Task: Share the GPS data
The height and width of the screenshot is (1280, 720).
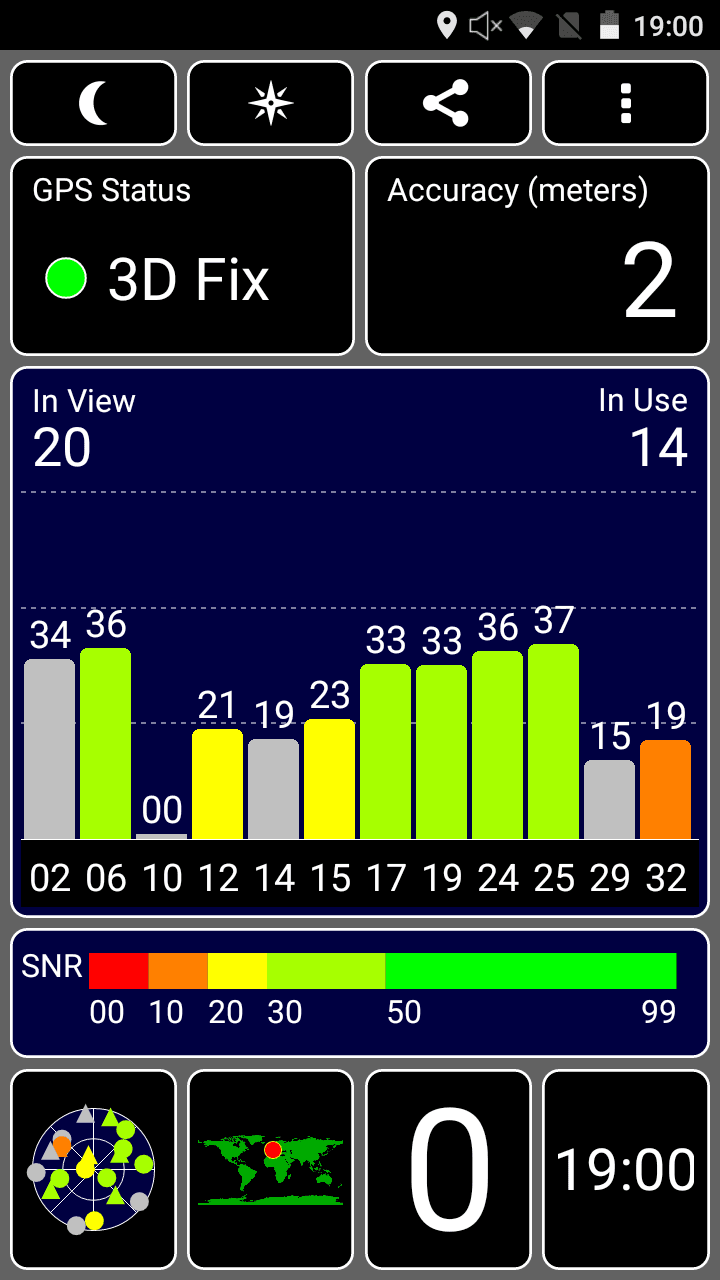Action: (x=448, y=103)
